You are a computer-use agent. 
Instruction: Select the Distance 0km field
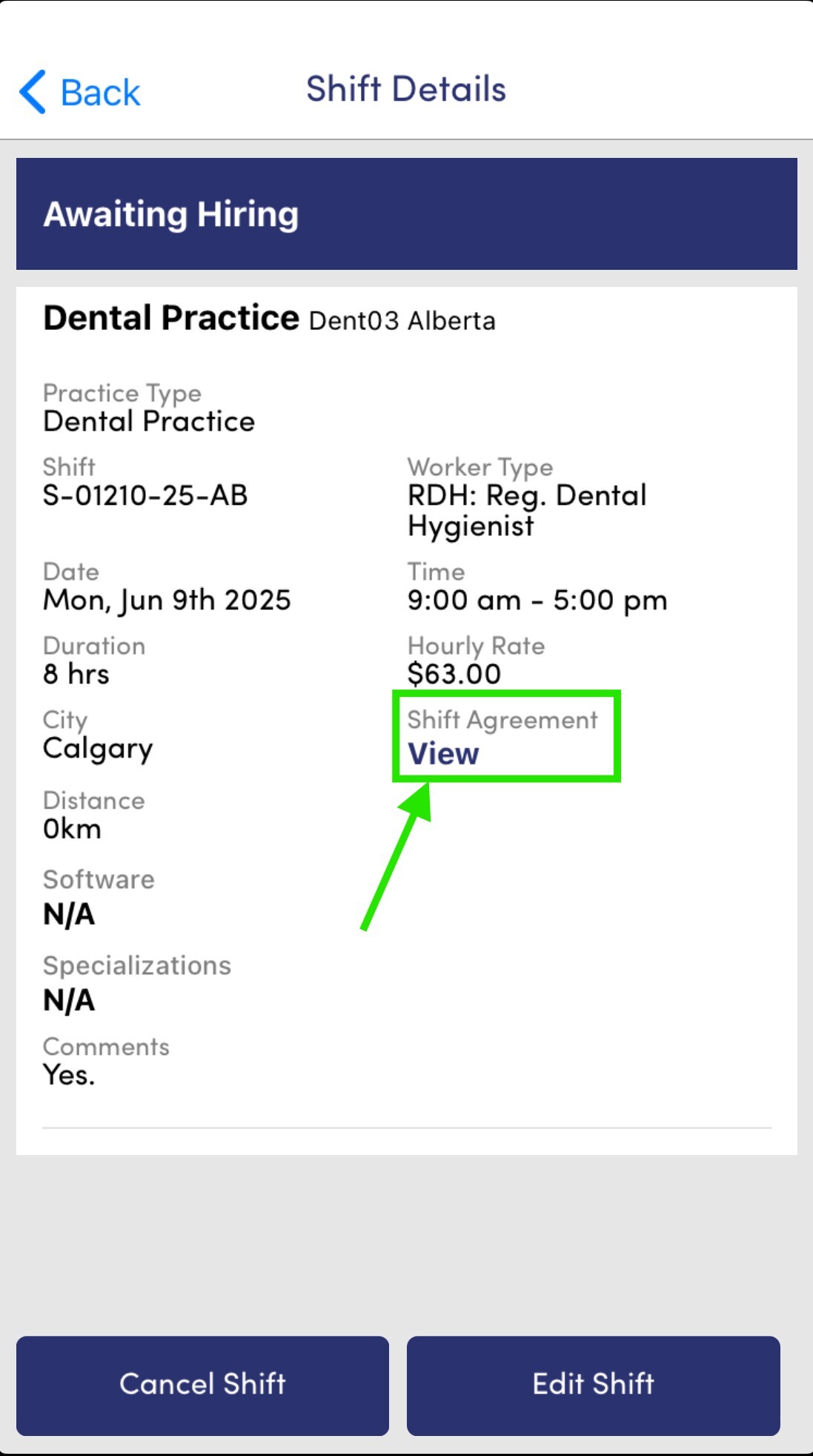click(x=72, y=829)
